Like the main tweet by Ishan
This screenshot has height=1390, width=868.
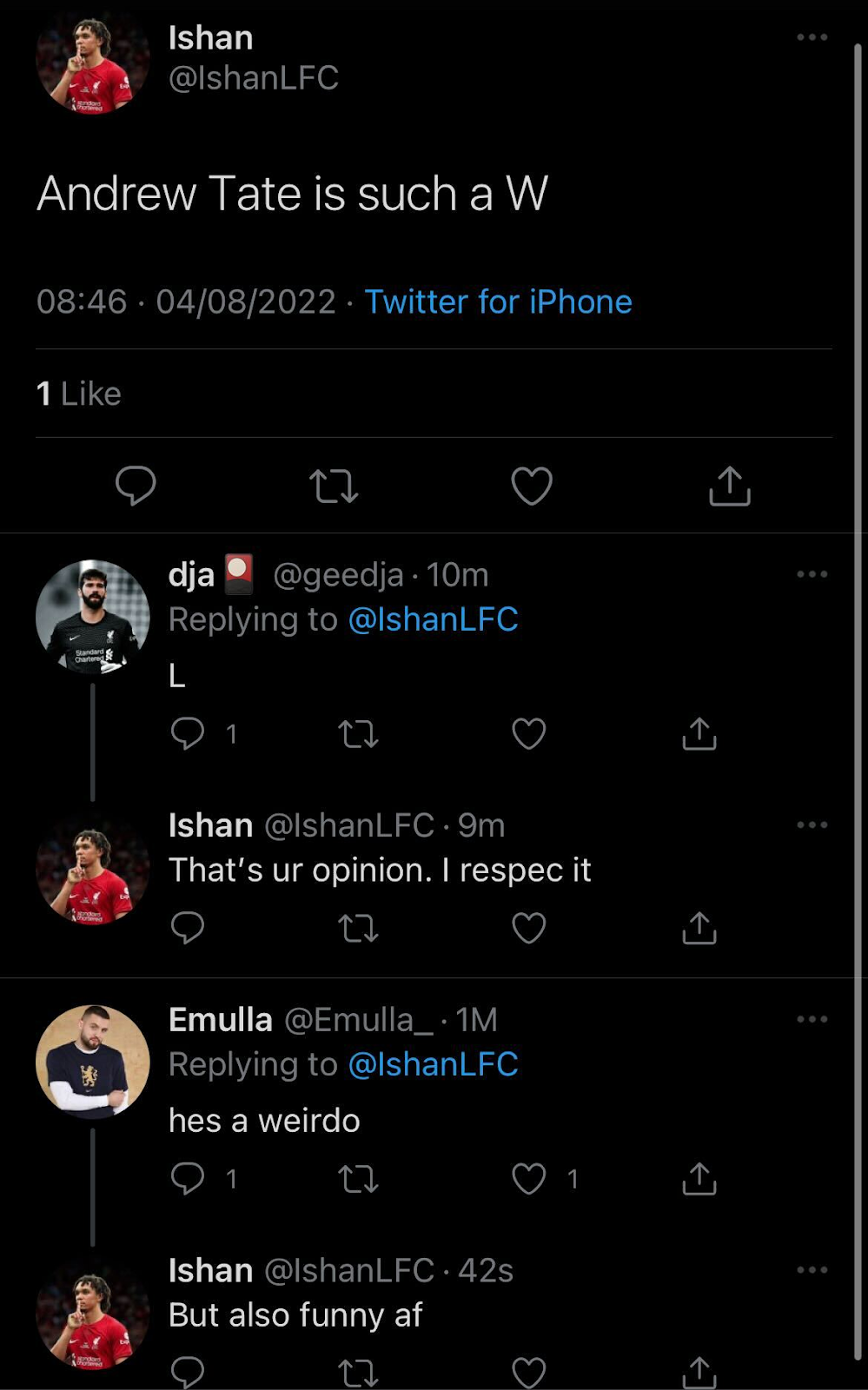[x=531, y=486]
